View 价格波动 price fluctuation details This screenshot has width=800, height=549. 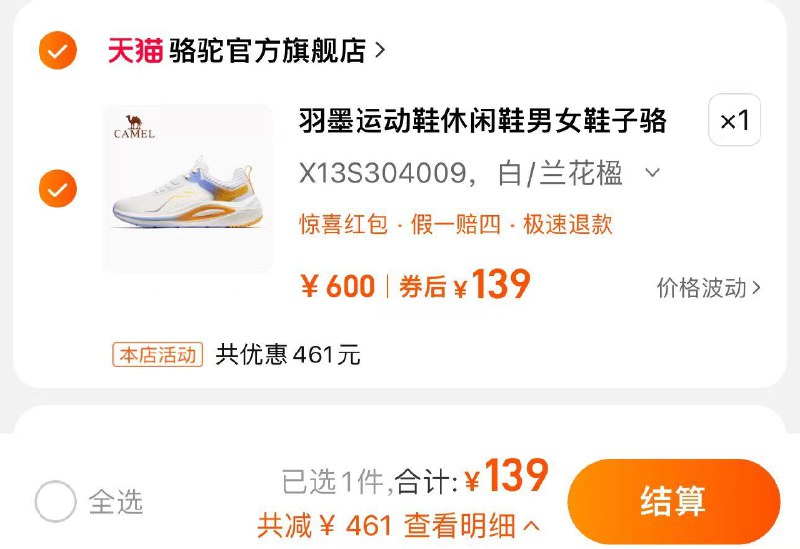click(x=709, y=288)
